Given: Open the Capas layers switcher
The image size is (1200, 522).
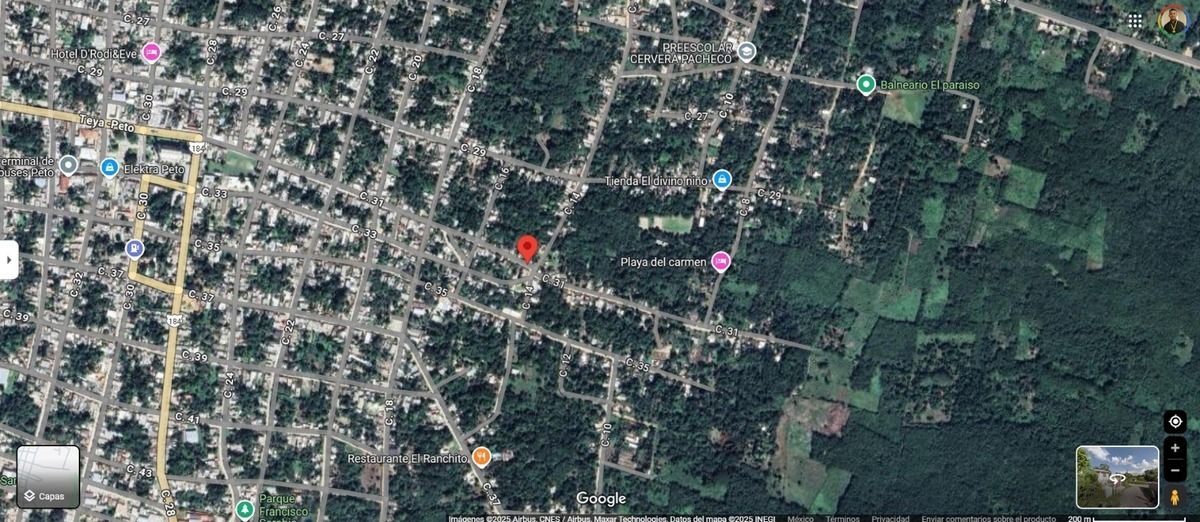Looking at the screenshot, I should [48, 477].
